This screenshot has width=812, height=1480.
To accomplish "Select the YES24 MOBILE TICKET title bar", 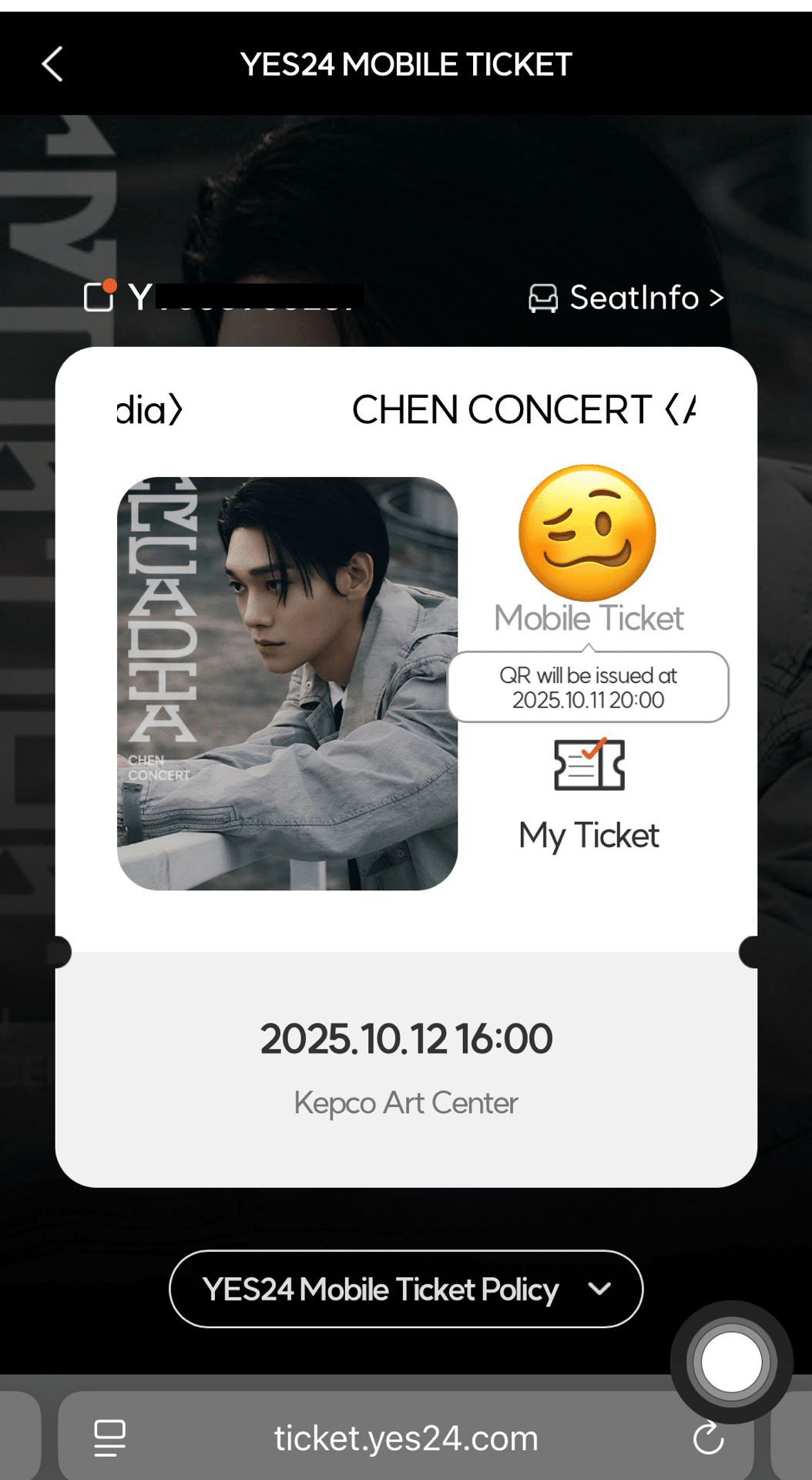I will (406, 64).
